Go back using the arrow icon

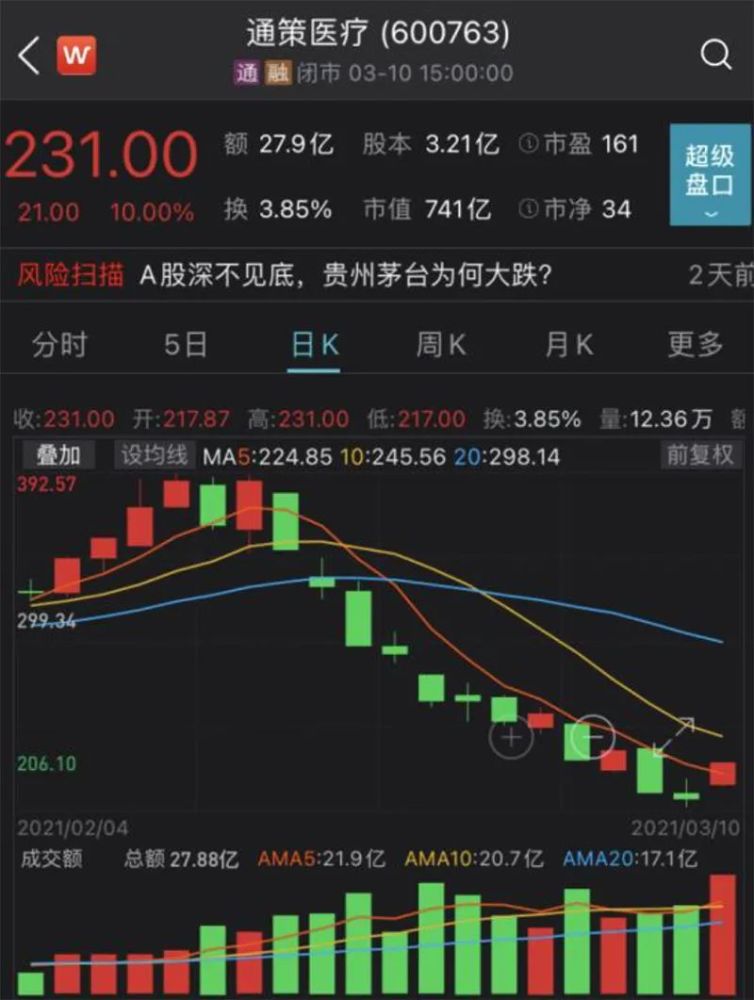click(x=28, y=56)
